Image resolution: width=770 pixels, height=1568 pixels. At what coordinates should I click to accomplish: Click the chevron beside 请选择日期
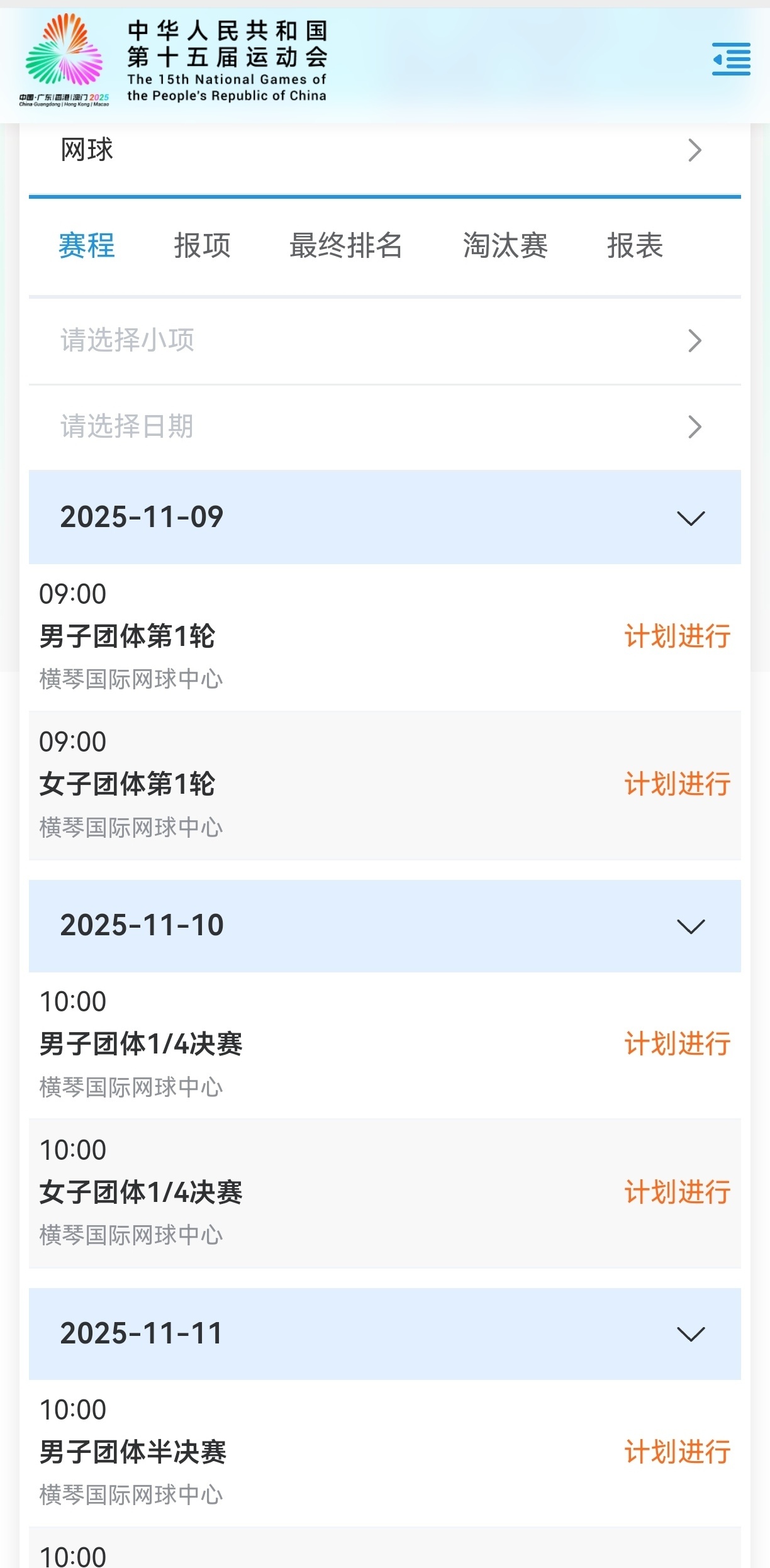694,427
